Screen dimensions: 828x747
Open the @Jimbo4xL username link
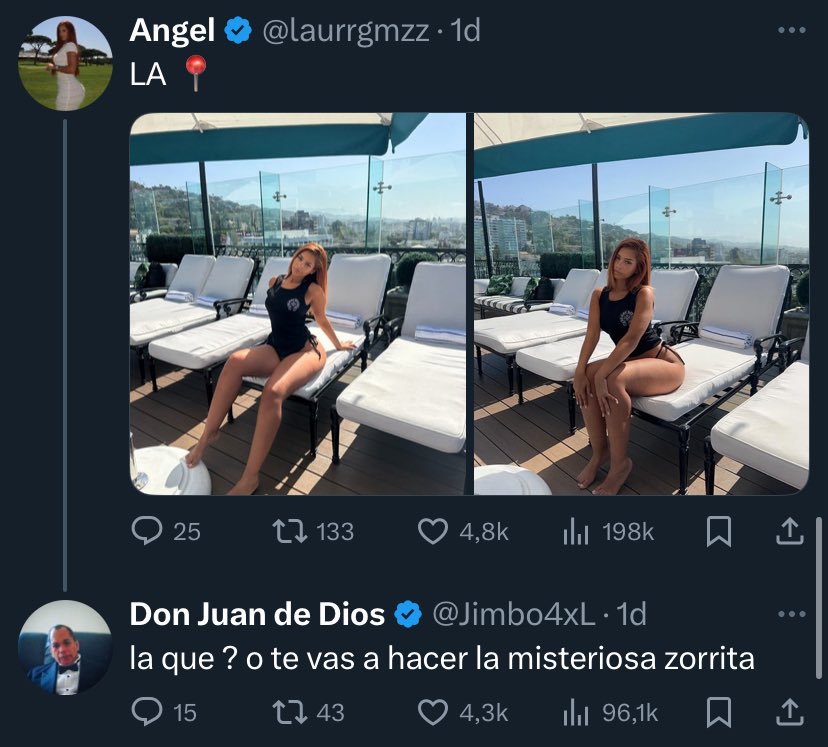pyautogui.click(x=513, y=614)
